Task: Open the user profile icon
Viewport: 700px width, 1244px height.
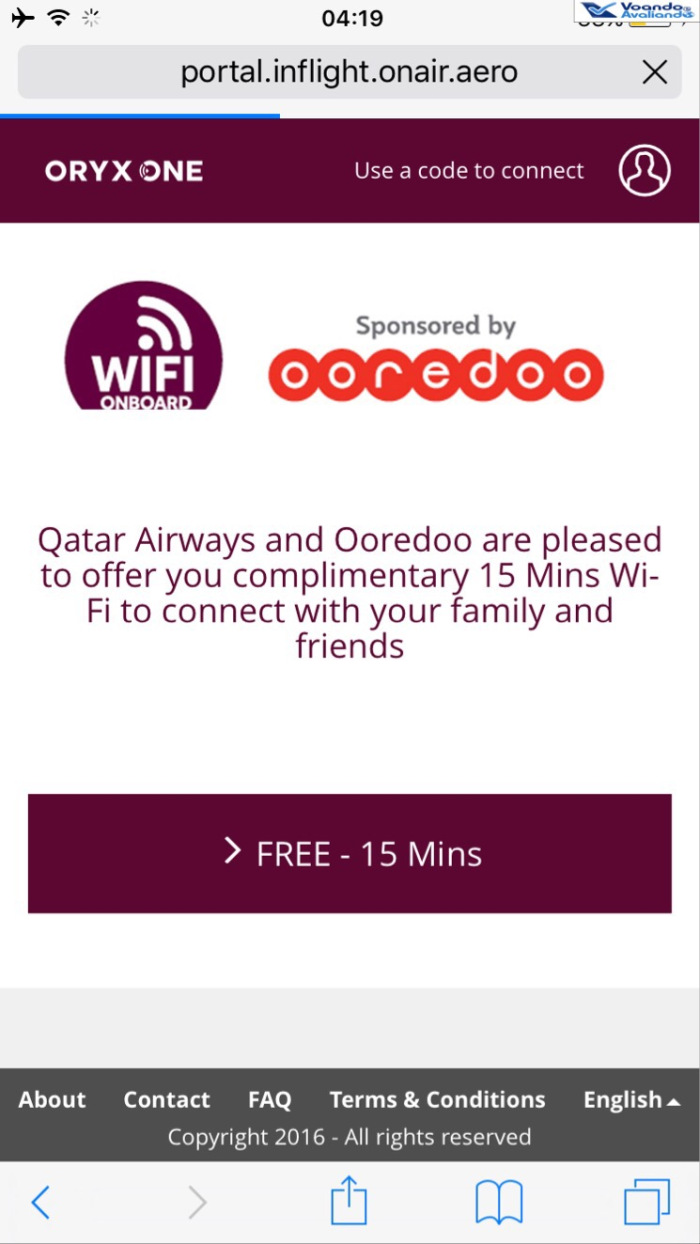Action: pyautogui.click(x=644, y=170)
